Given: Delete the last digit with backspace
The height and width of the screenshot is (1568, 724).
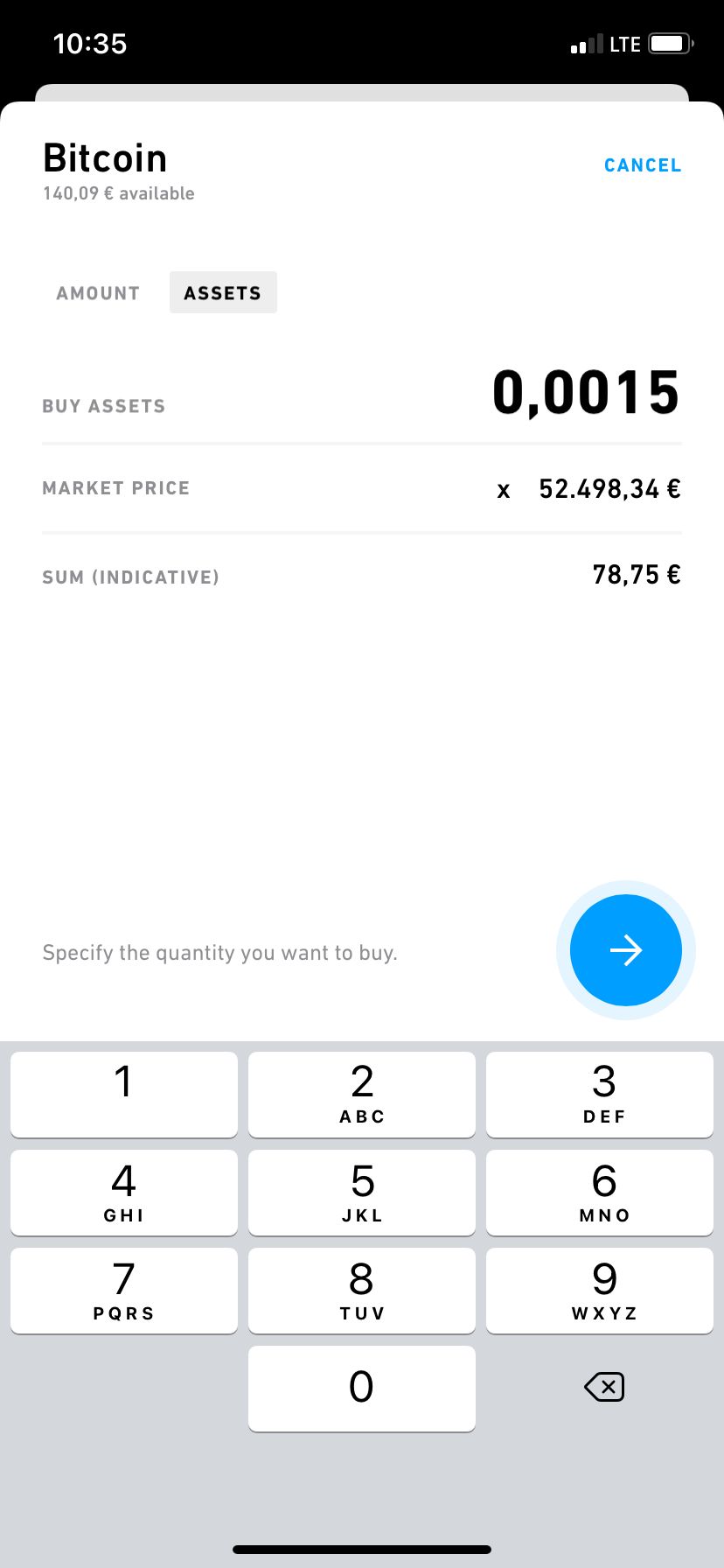Looking at the screenshot, I should tap(604, 1387).
